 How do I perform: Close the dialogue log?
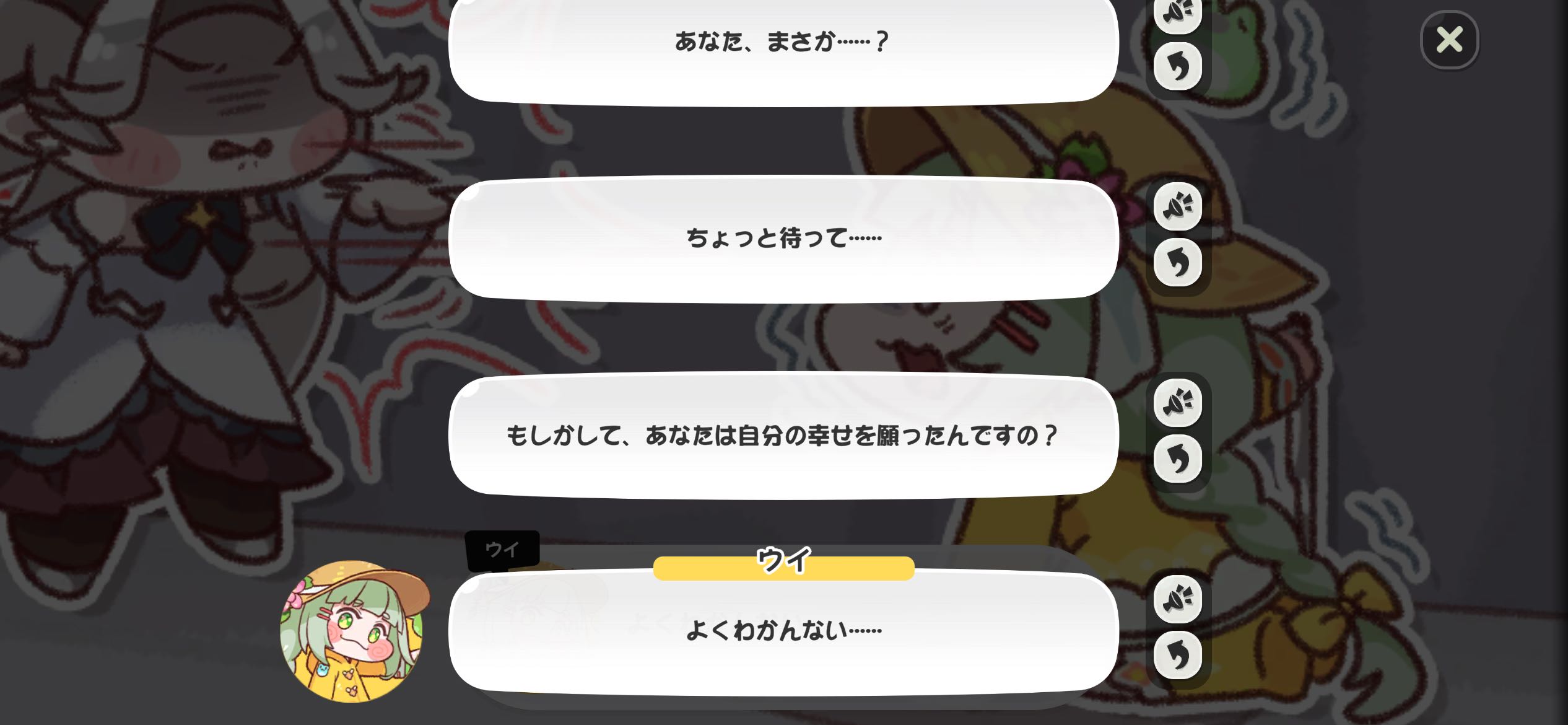coord(1449,40)
